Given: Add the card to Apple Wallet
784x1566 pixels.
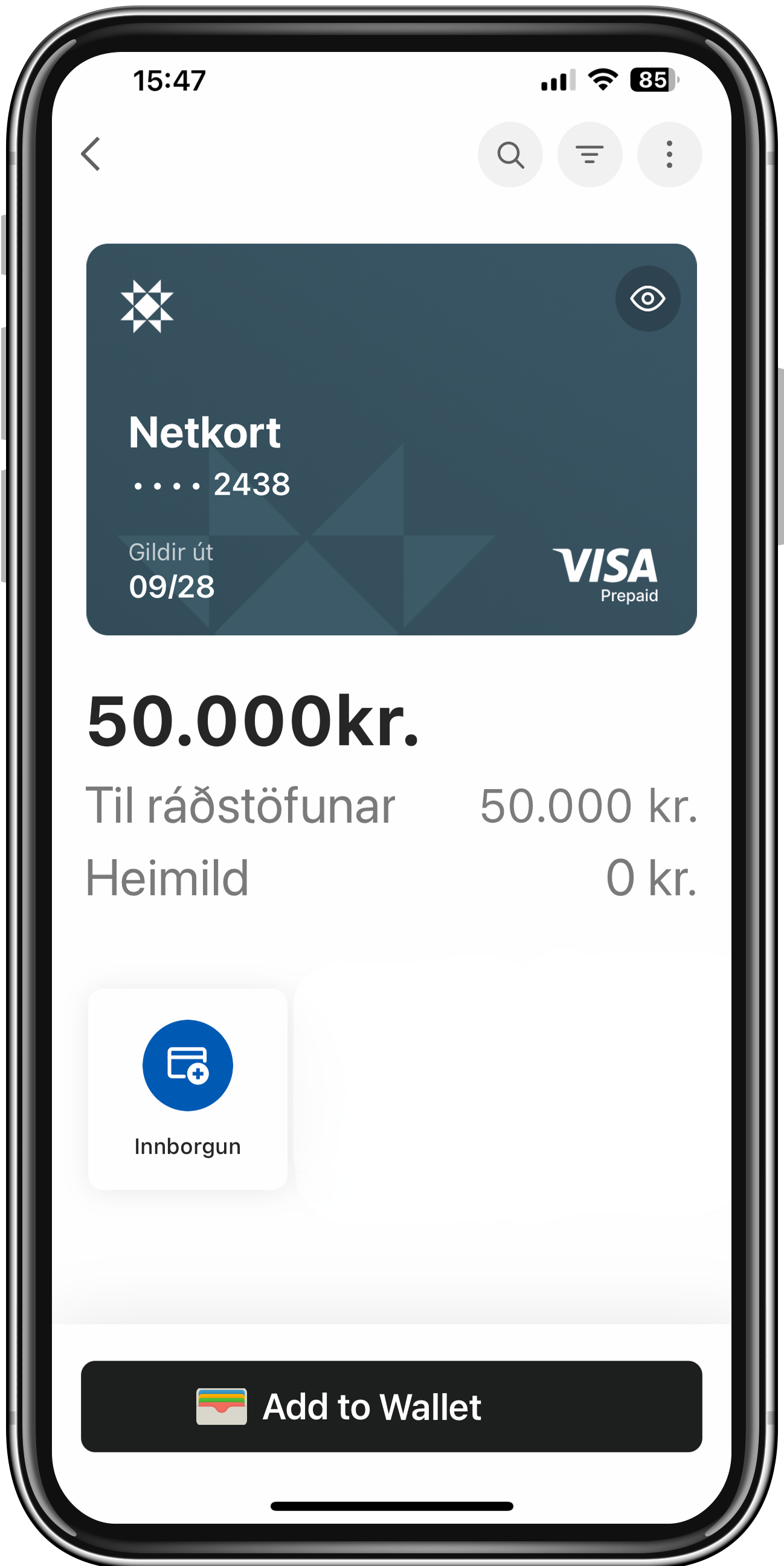Looking at the screenshot, I should (x=391, y=1406).
